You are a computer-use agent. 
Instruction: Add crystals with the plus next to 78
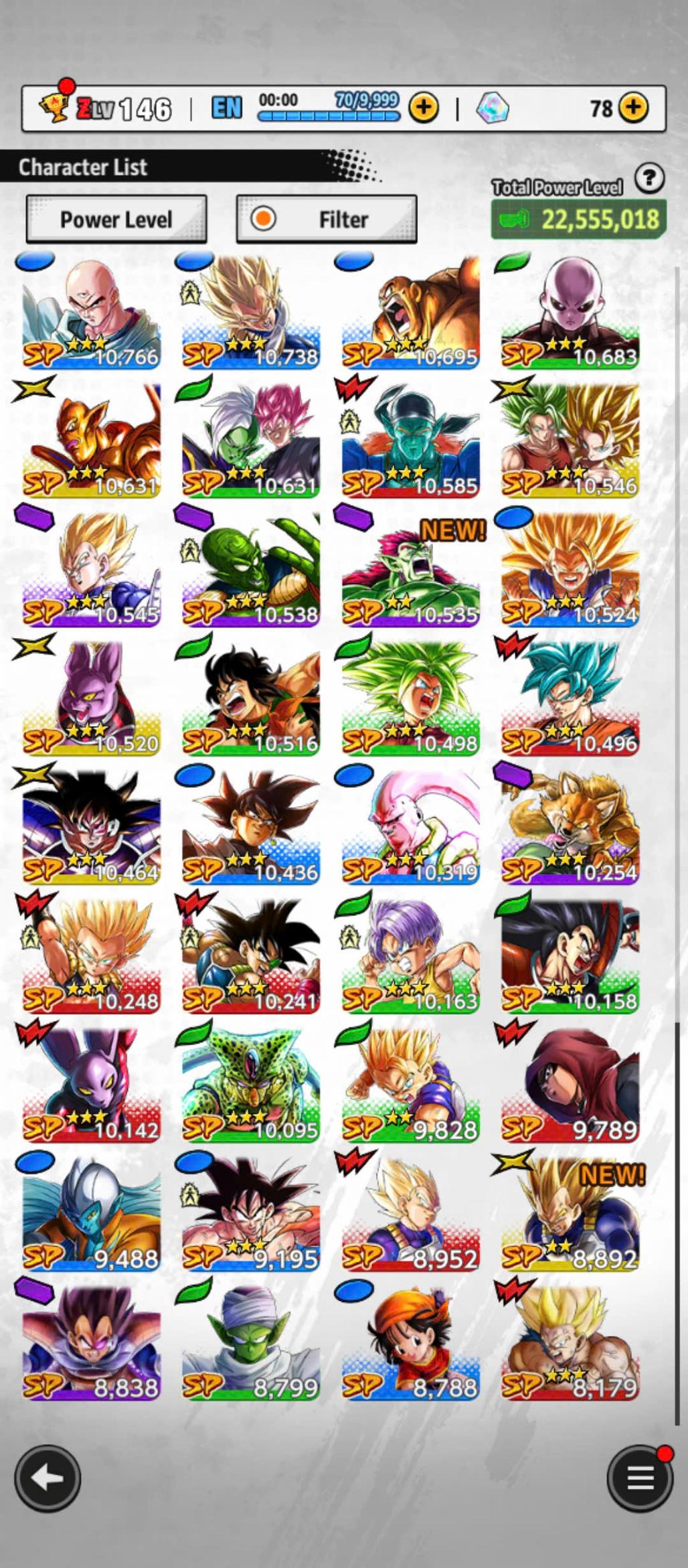coord(633,107)
